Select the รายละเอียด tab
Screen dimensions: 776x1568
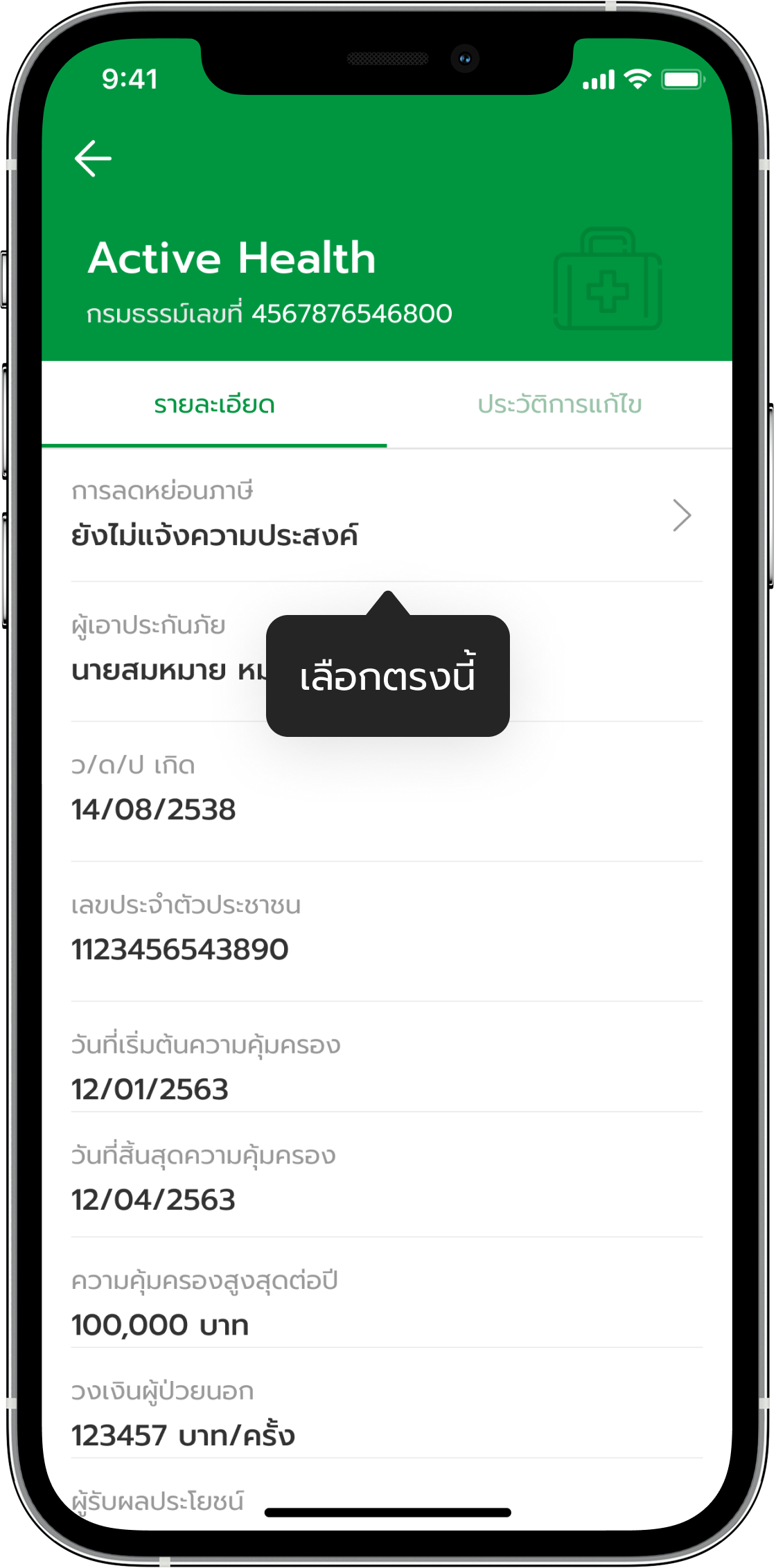click(x=214, y=405)
